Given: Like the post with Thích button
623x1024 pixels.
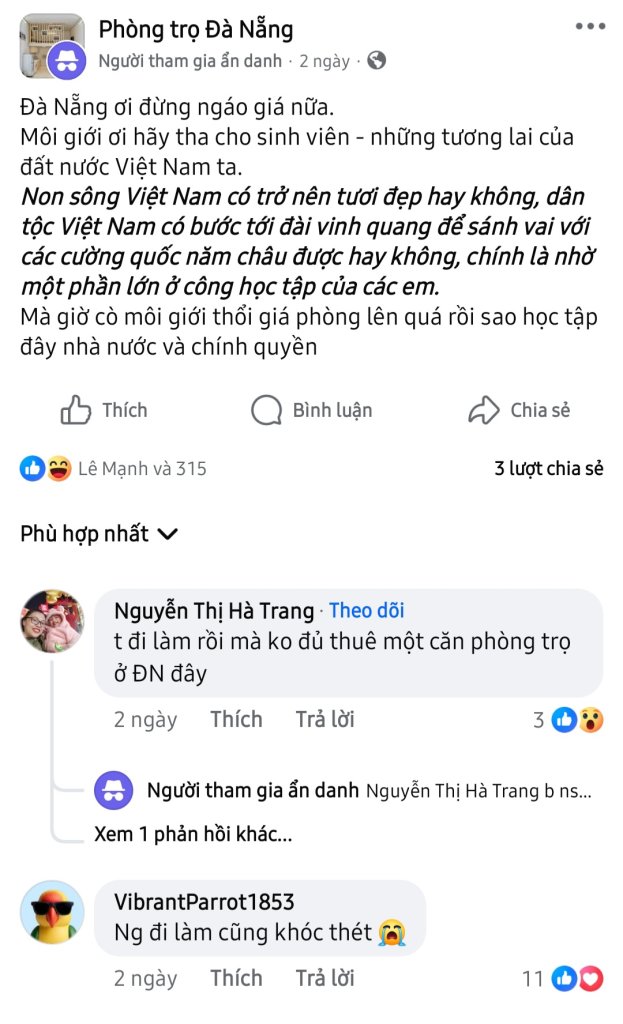Looking at the screenshot, I should [x=104, y=410].
